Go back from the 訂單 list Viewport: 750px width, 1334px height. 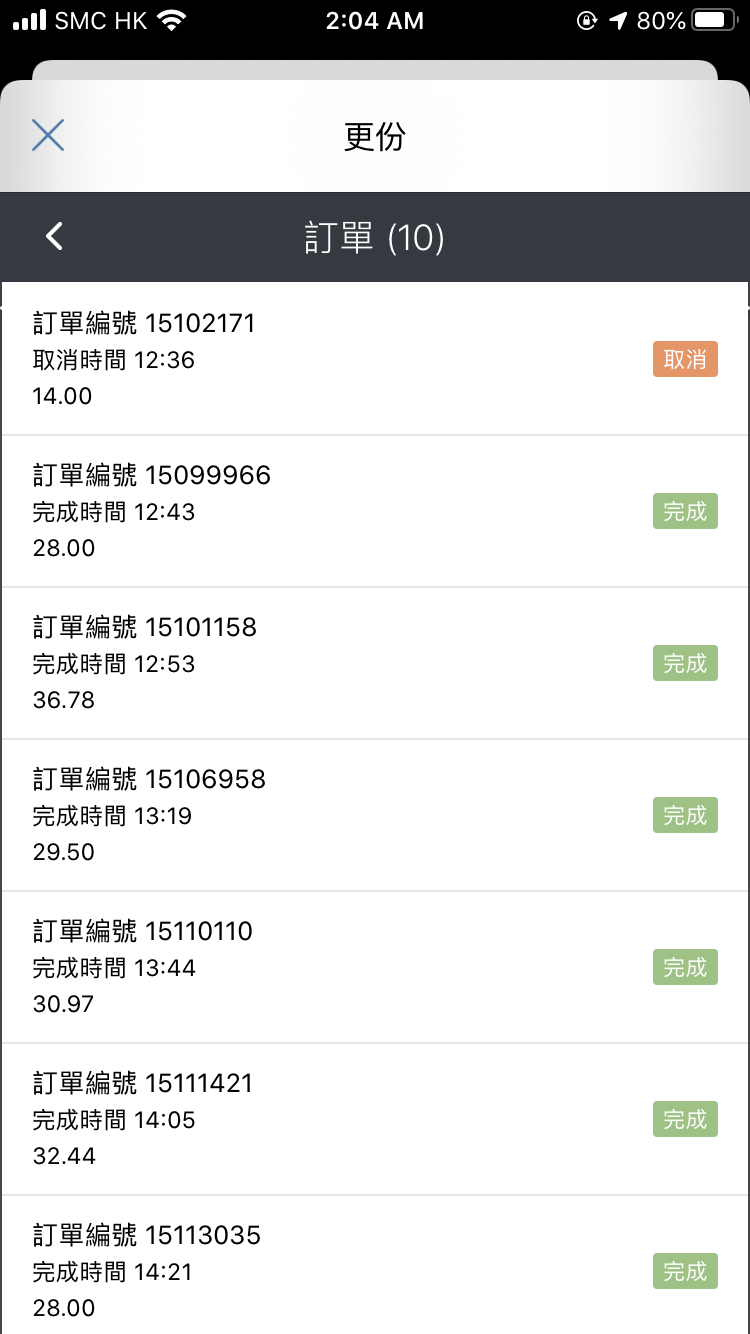[x=54, y=237]
